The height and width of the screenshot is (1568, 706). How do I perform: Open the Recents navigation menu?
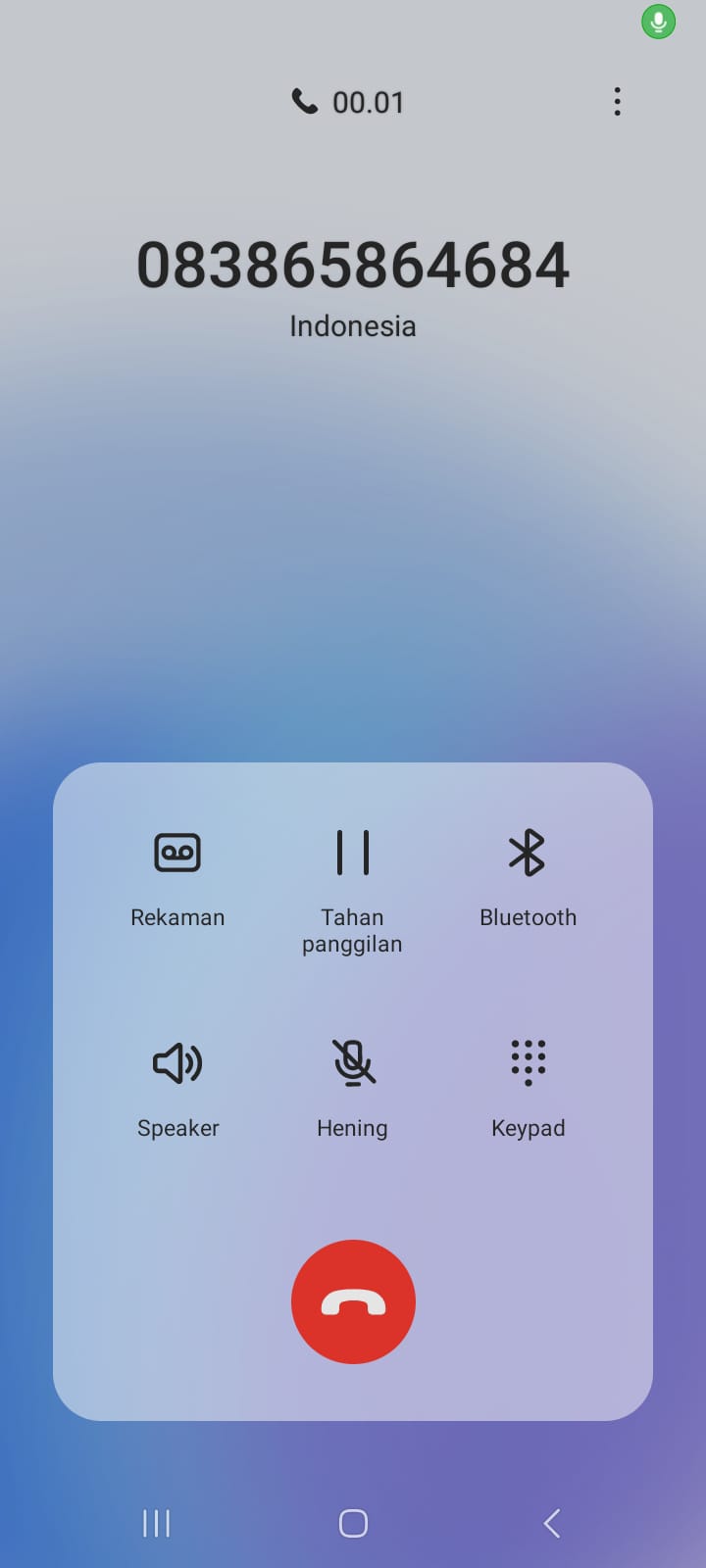(x=156, y=1523)
